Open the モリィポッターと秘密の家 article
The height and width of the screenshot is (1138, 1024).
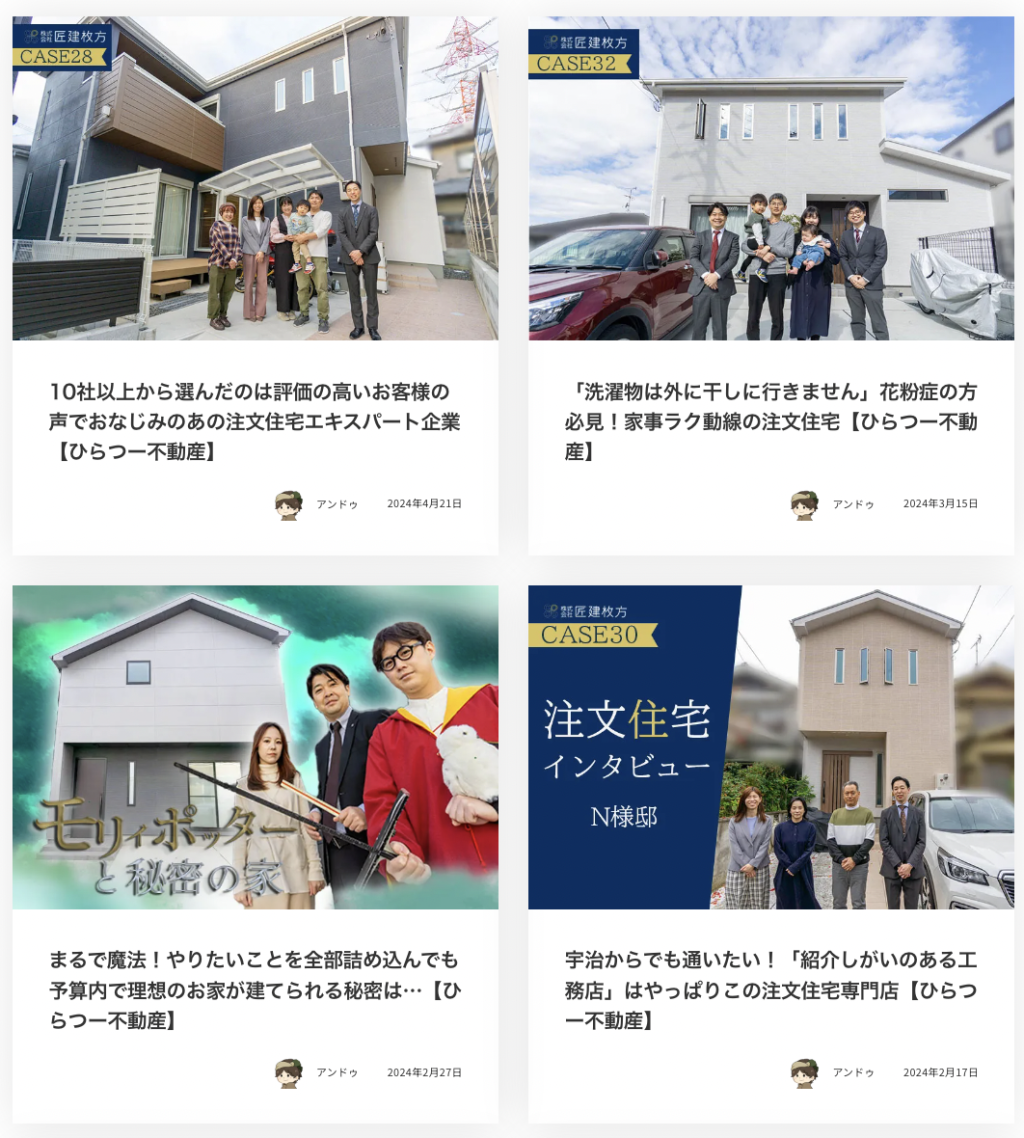point(255,989)
